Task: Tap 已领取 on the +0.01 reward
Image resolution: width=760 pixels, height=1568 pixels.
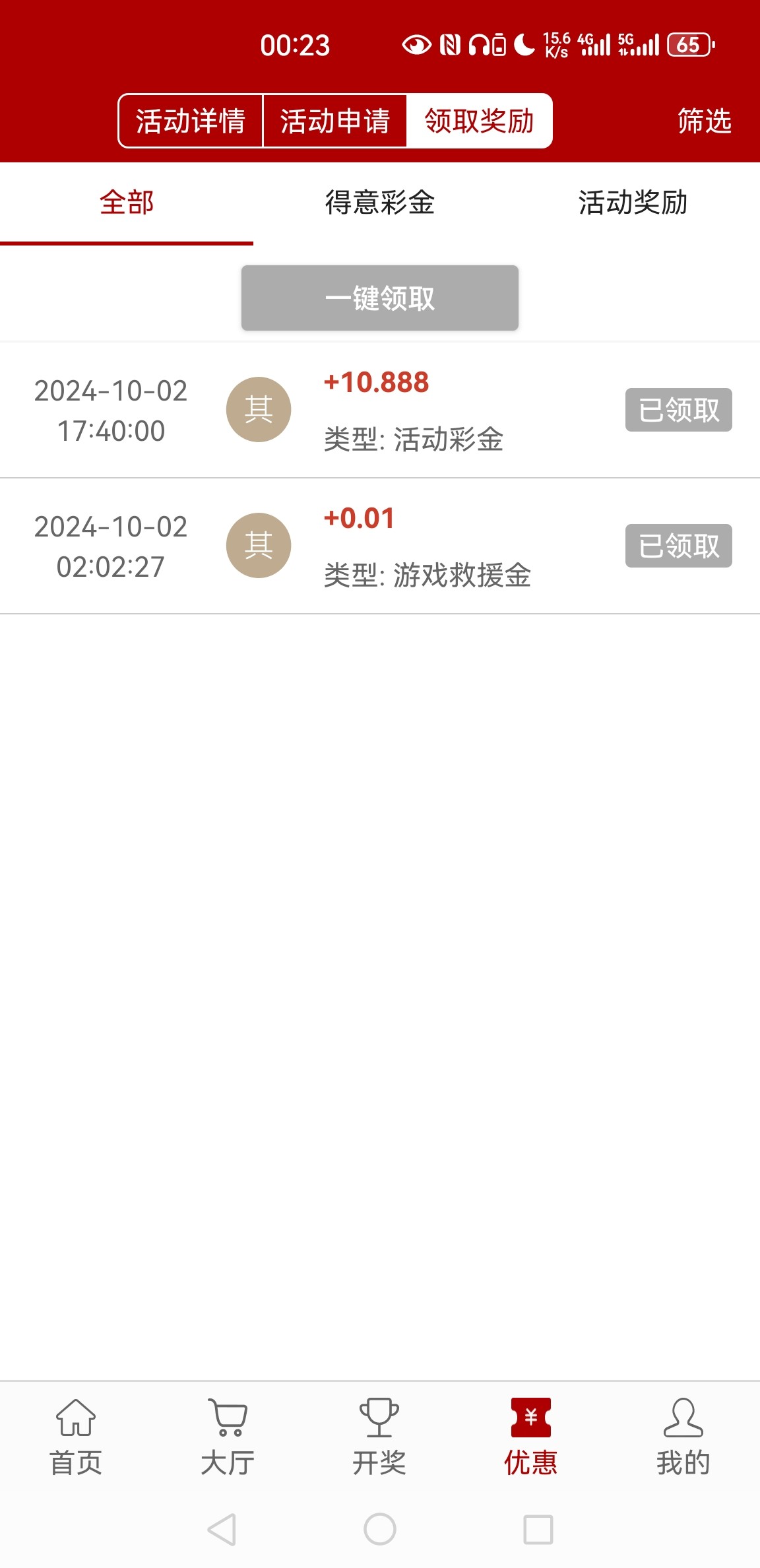Action: [679, 546]
